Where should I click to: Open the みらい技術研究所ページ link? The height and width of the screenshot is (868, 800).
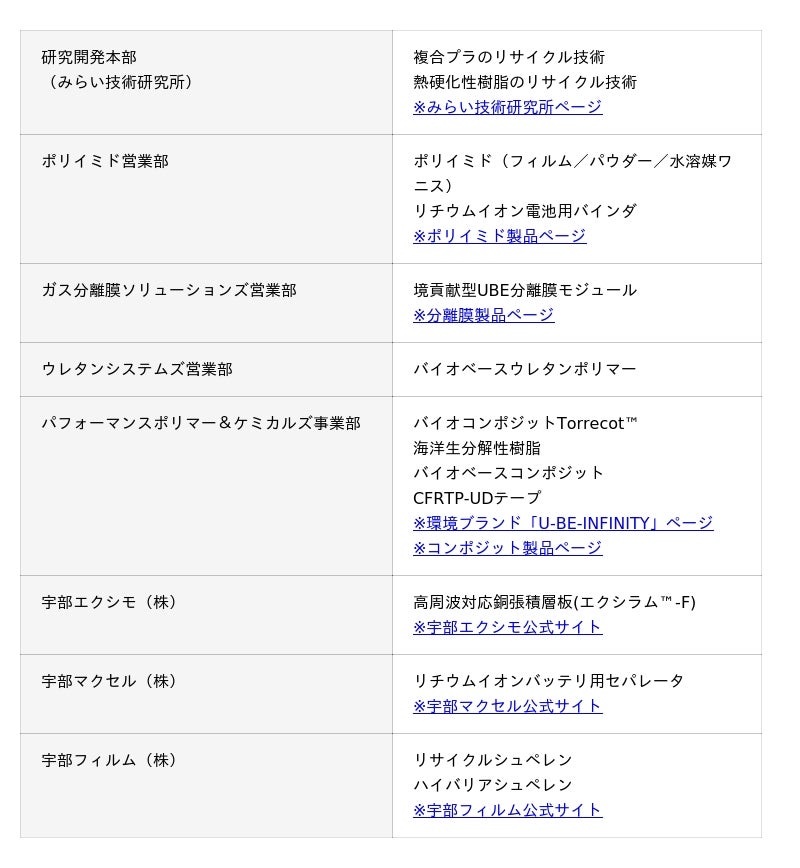pos(507,107)
